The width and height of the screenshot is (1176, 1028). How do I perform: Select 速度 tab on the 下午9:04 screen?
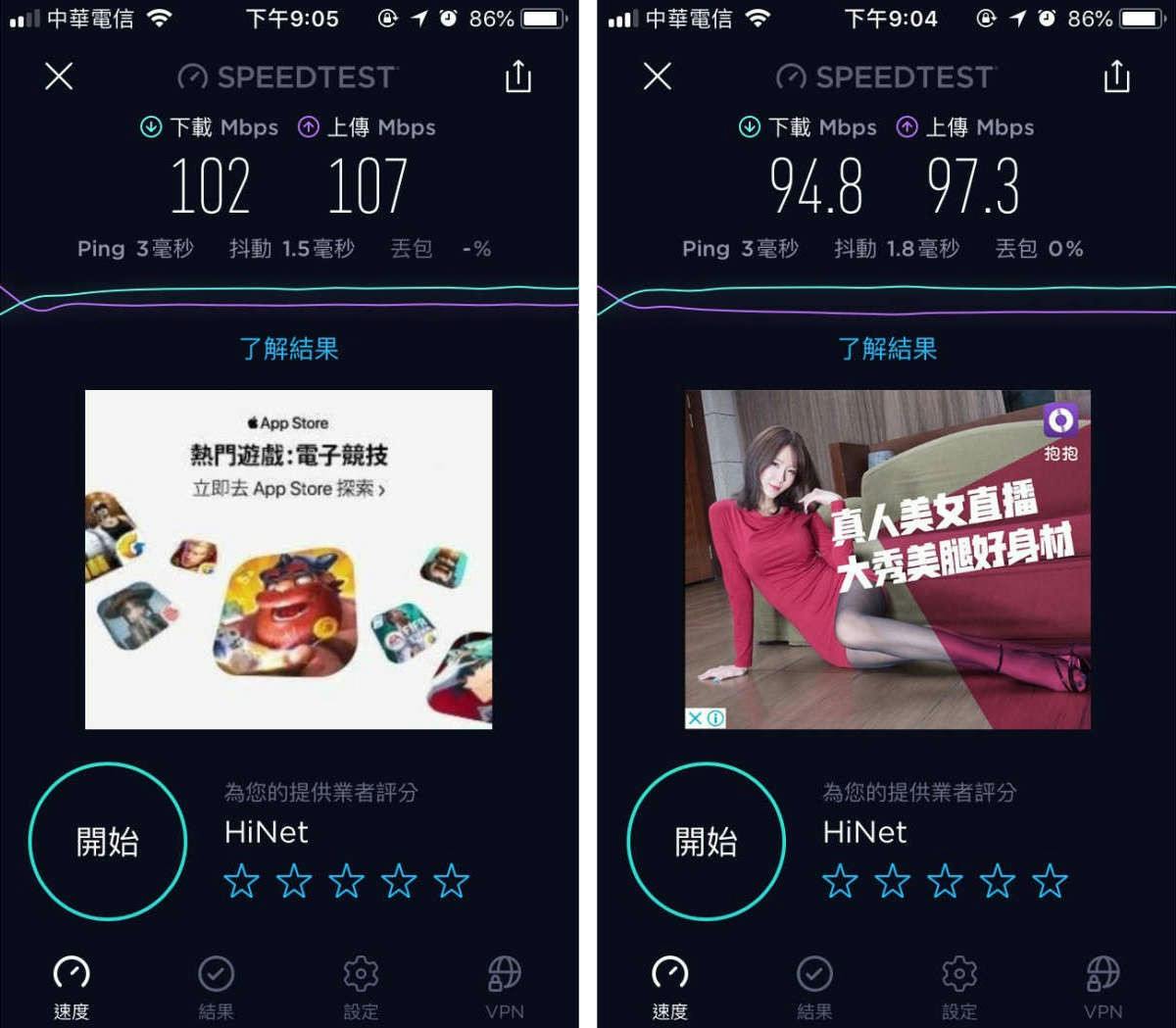click(x=670, y=986)
